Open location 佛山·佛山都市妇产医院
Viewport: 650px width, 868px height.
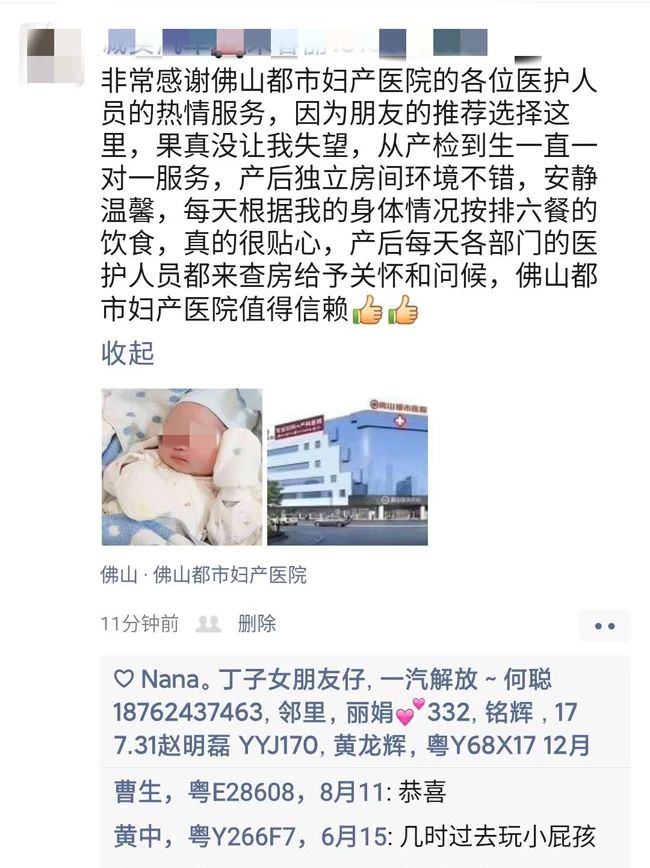[x=203, y=575]
